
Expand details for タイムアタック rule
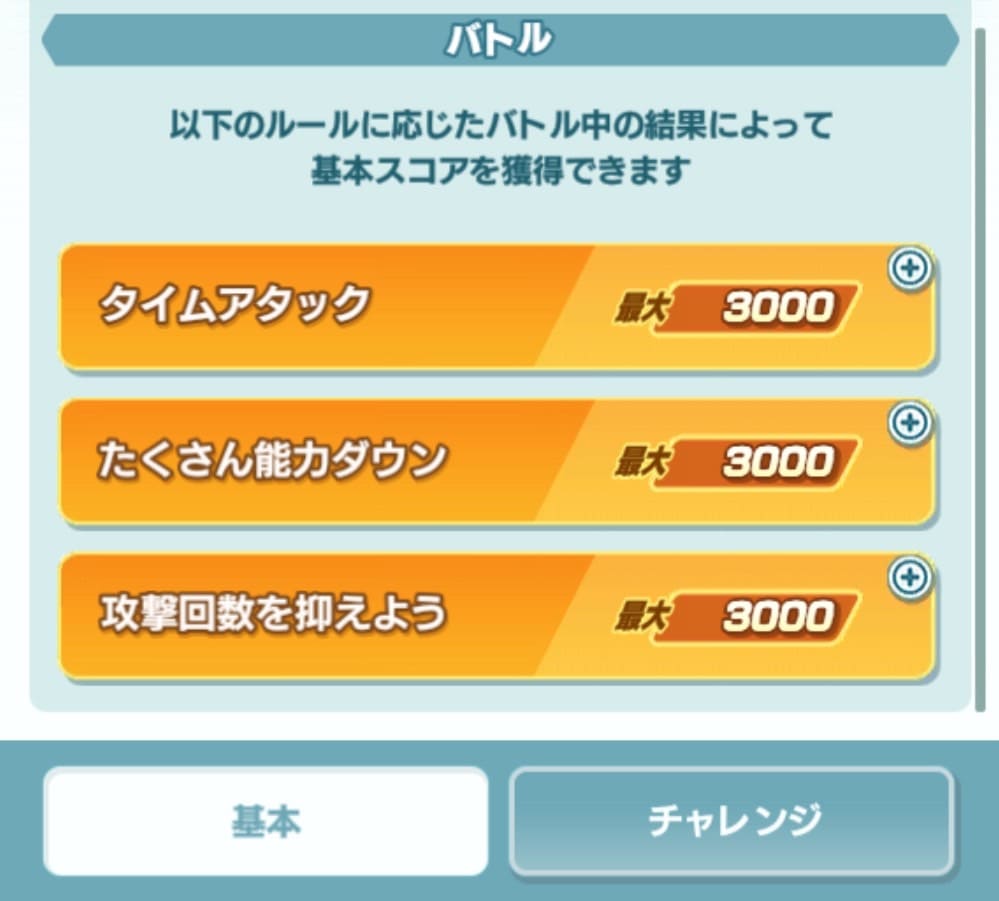(909, 269)
